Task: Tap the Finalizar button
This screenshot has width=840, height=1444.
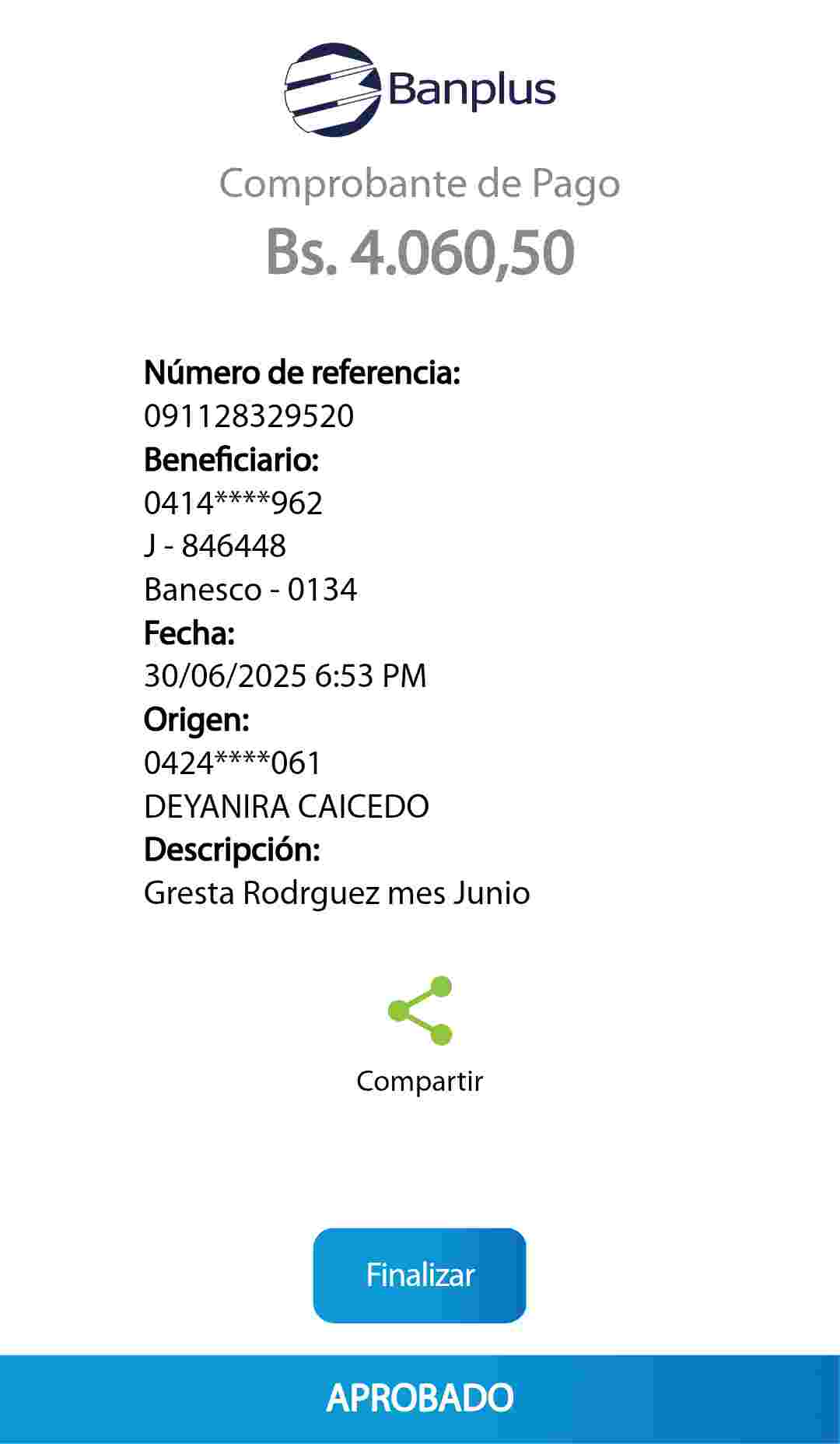Action: (420, 1275)
